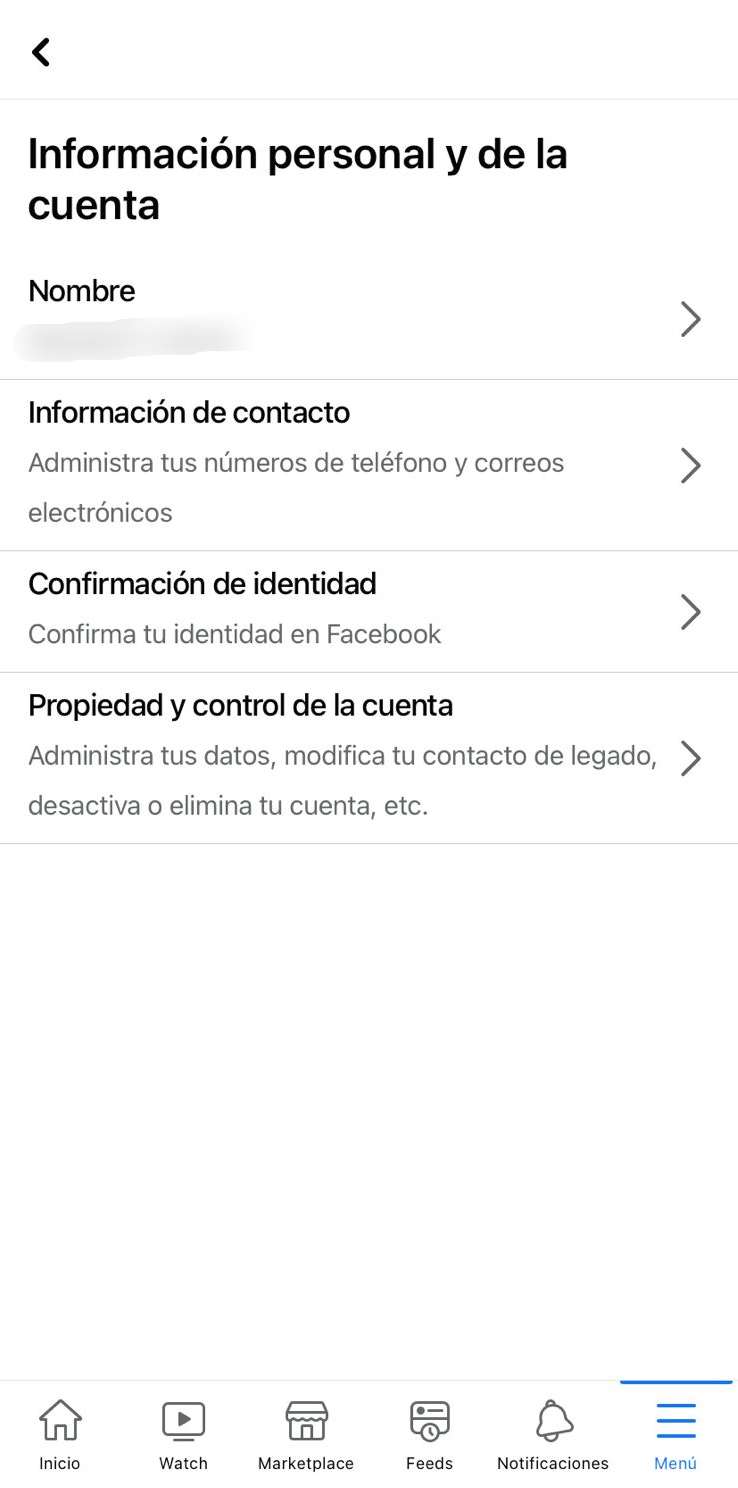Open Propiedad y control de la cuenta
This screenshot has width=738, height=1488.
point(369,758)
